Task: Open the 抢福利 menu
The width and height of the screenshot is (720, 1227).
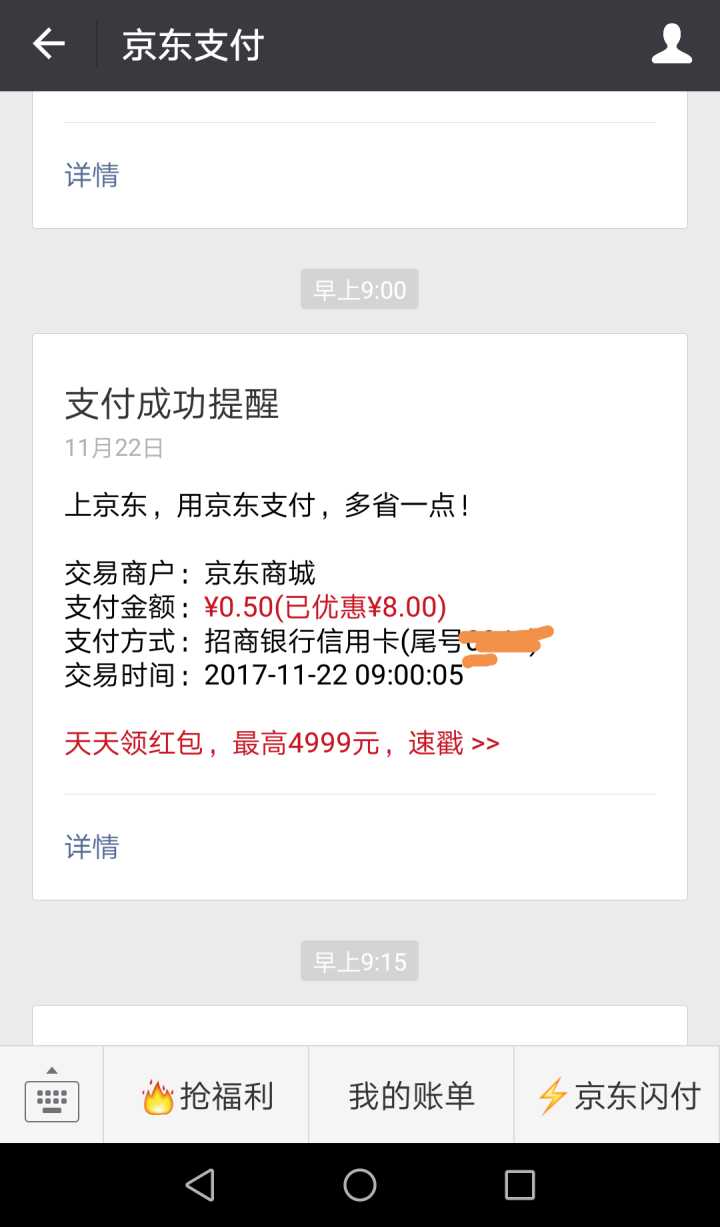Action: tap(207, 1097)
